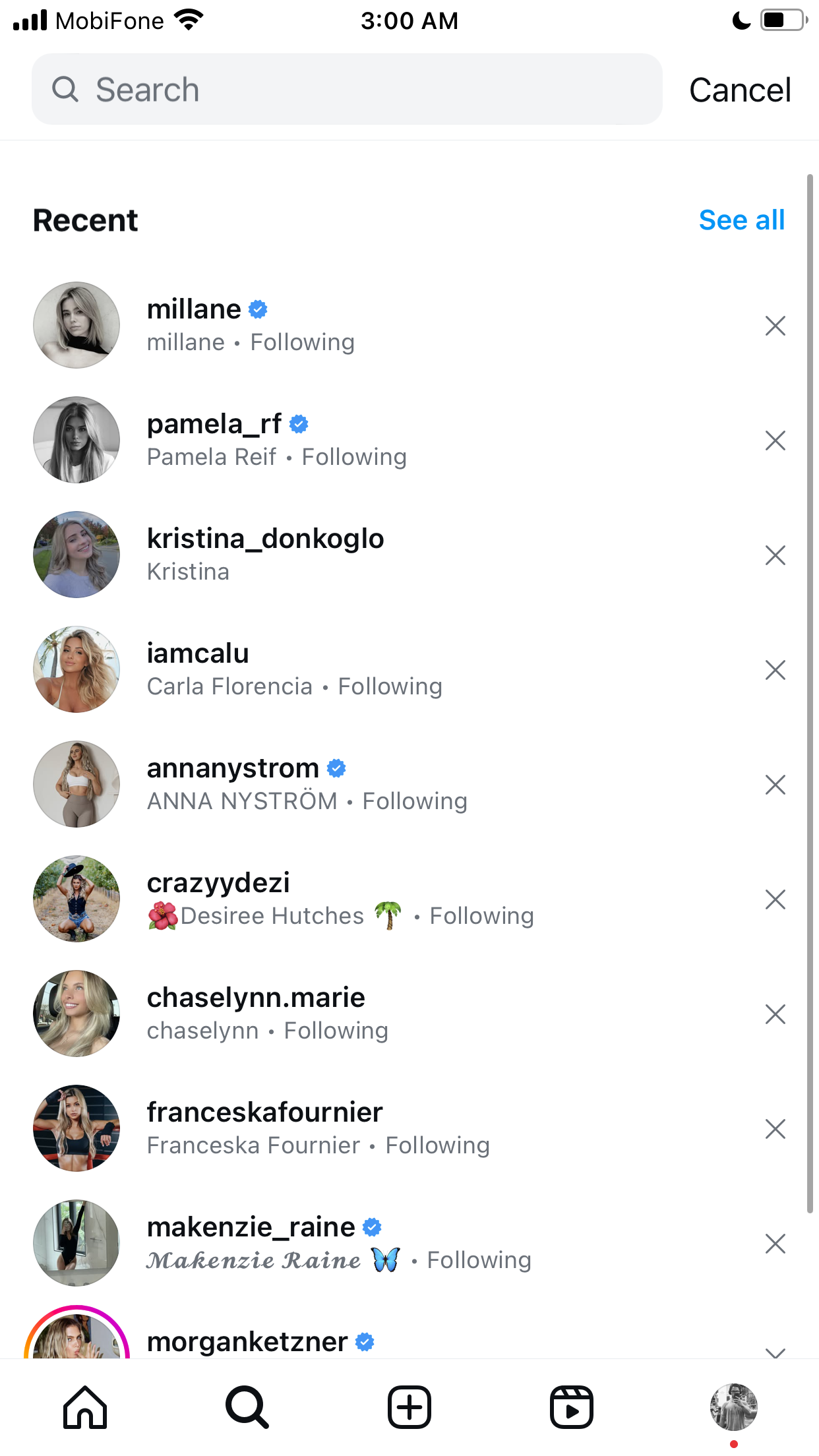Viewport: 819px width, 1456px height.
Task: Cancel the search
Action: click(740, 90)
